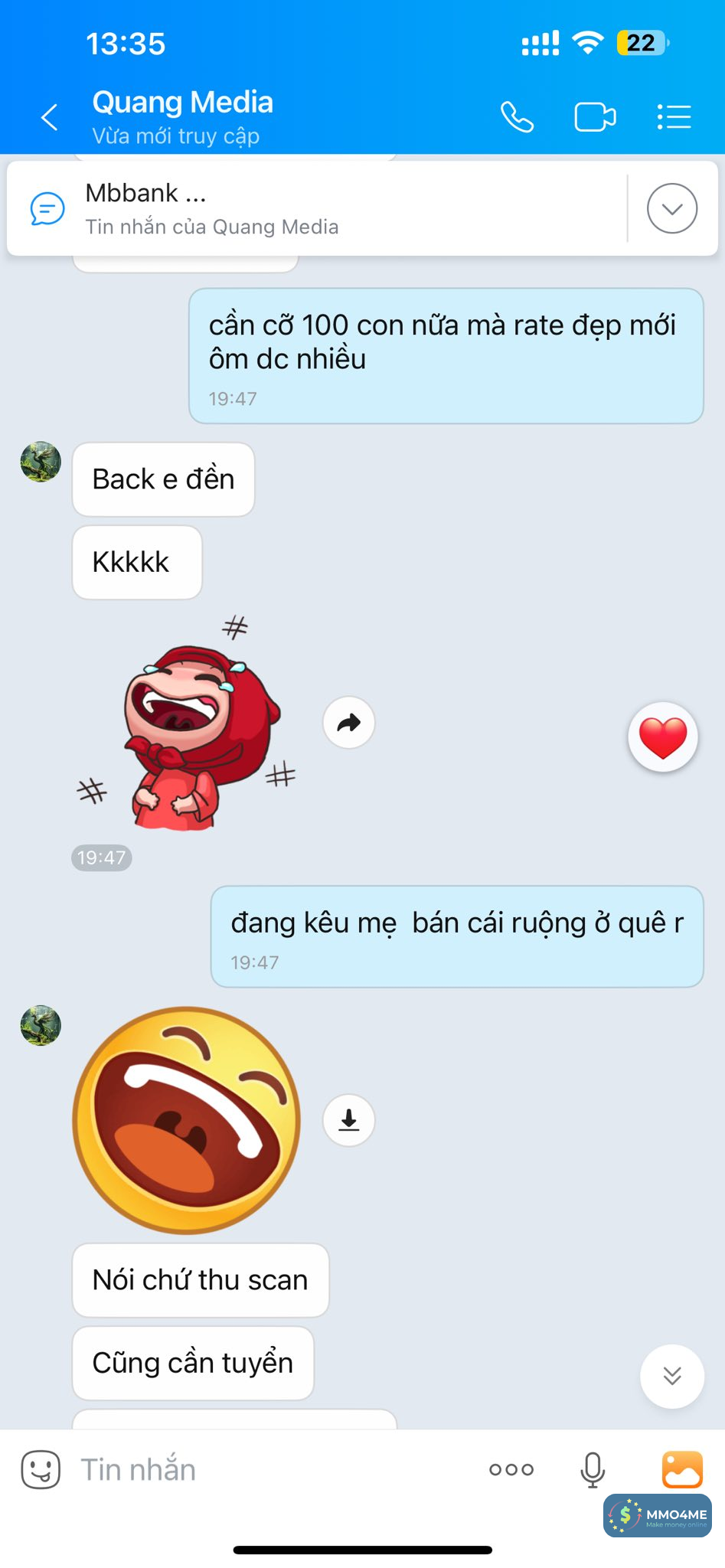This screenshot has height=1568, width=725.
Task: Jump to the latest messages
Action: click(671, 1376)
